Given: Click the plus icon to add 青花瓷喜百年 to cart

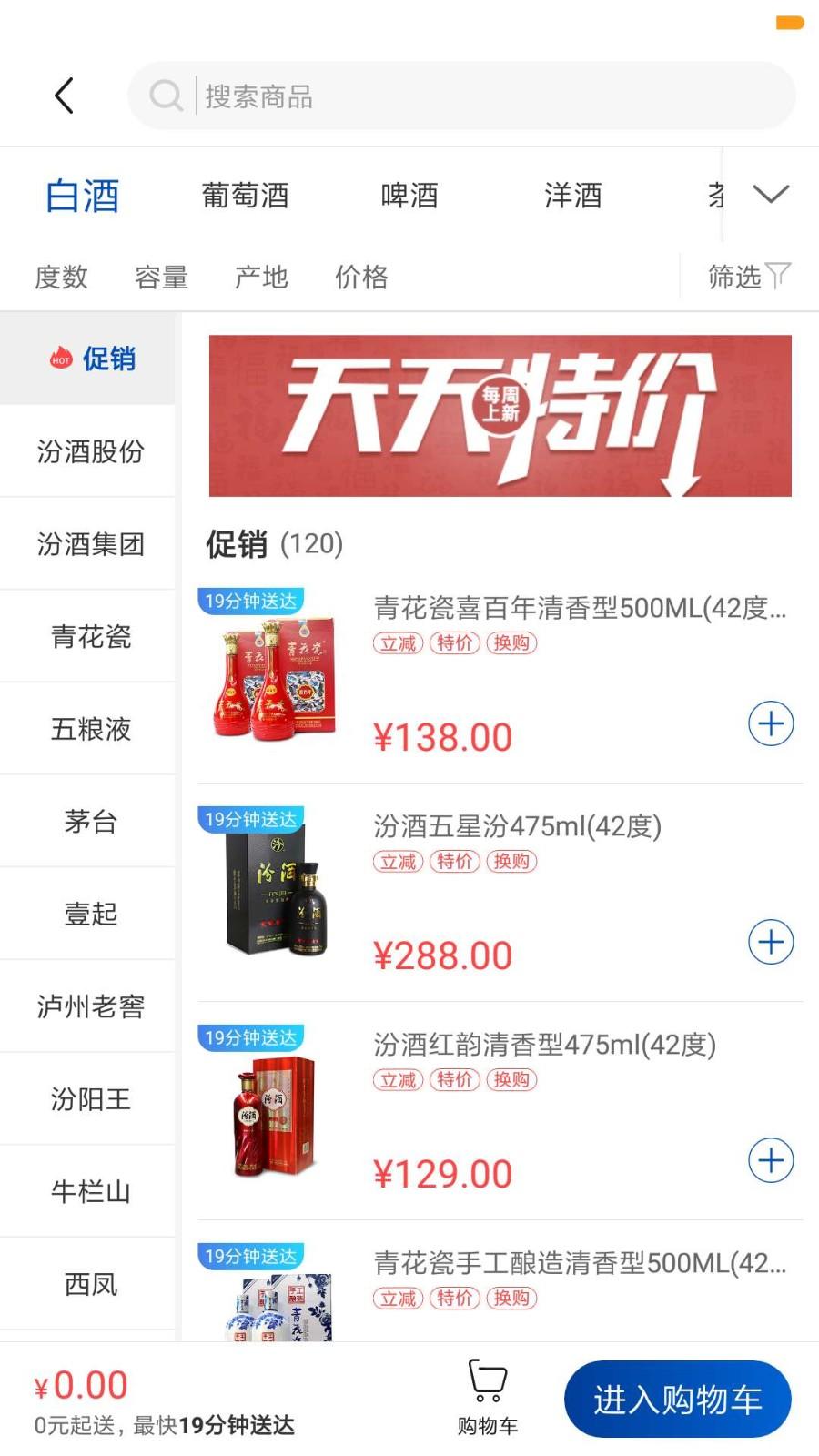Looking at the screenshot, I should tap(771, 723).
